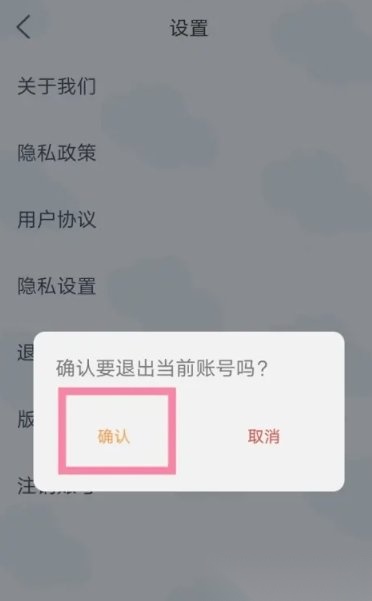
Task: Cancel the logout dialog with 取消
Action: [264, 436]
